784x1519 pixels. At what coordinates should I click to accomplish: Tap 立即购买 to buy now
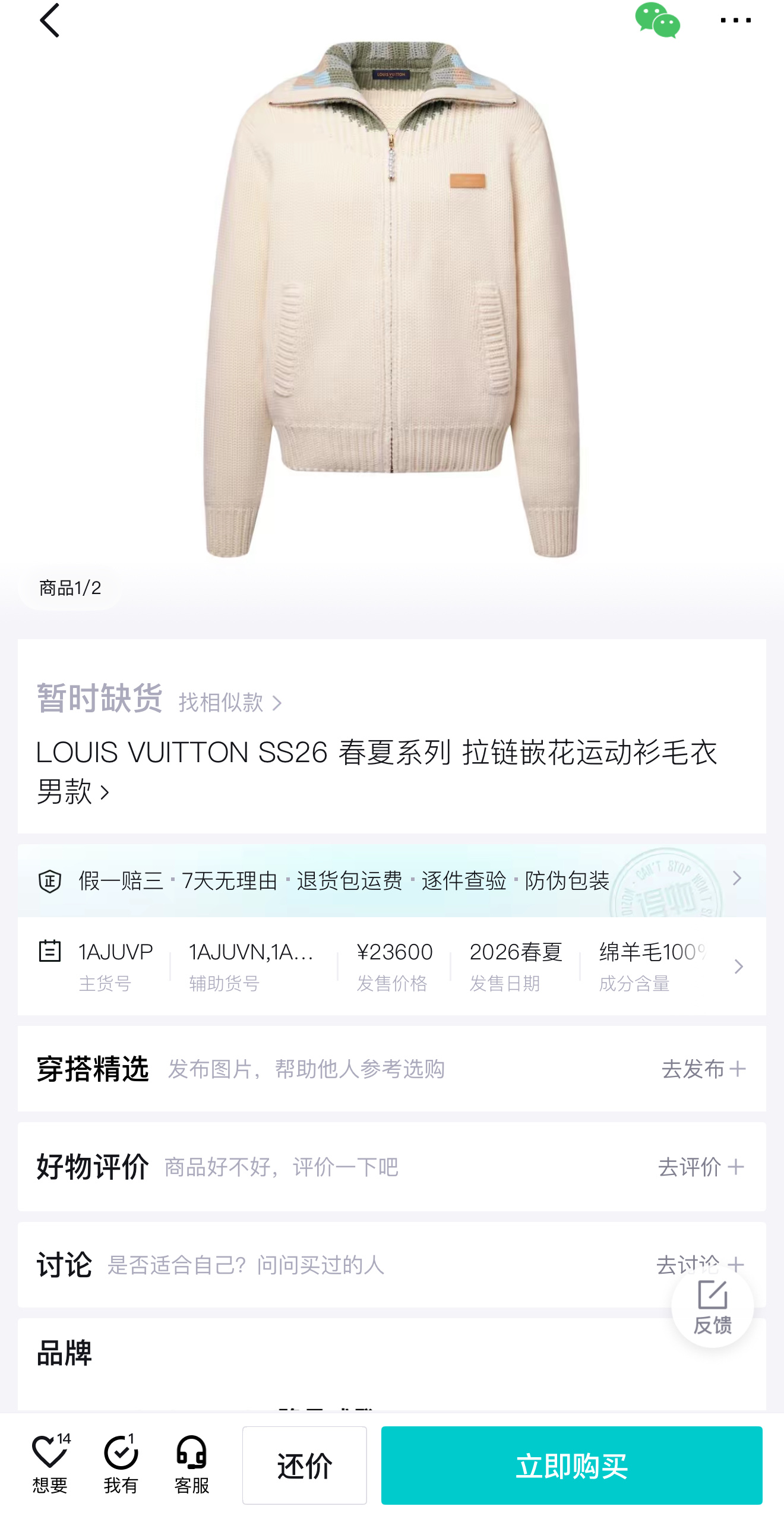coord(571,1465)
